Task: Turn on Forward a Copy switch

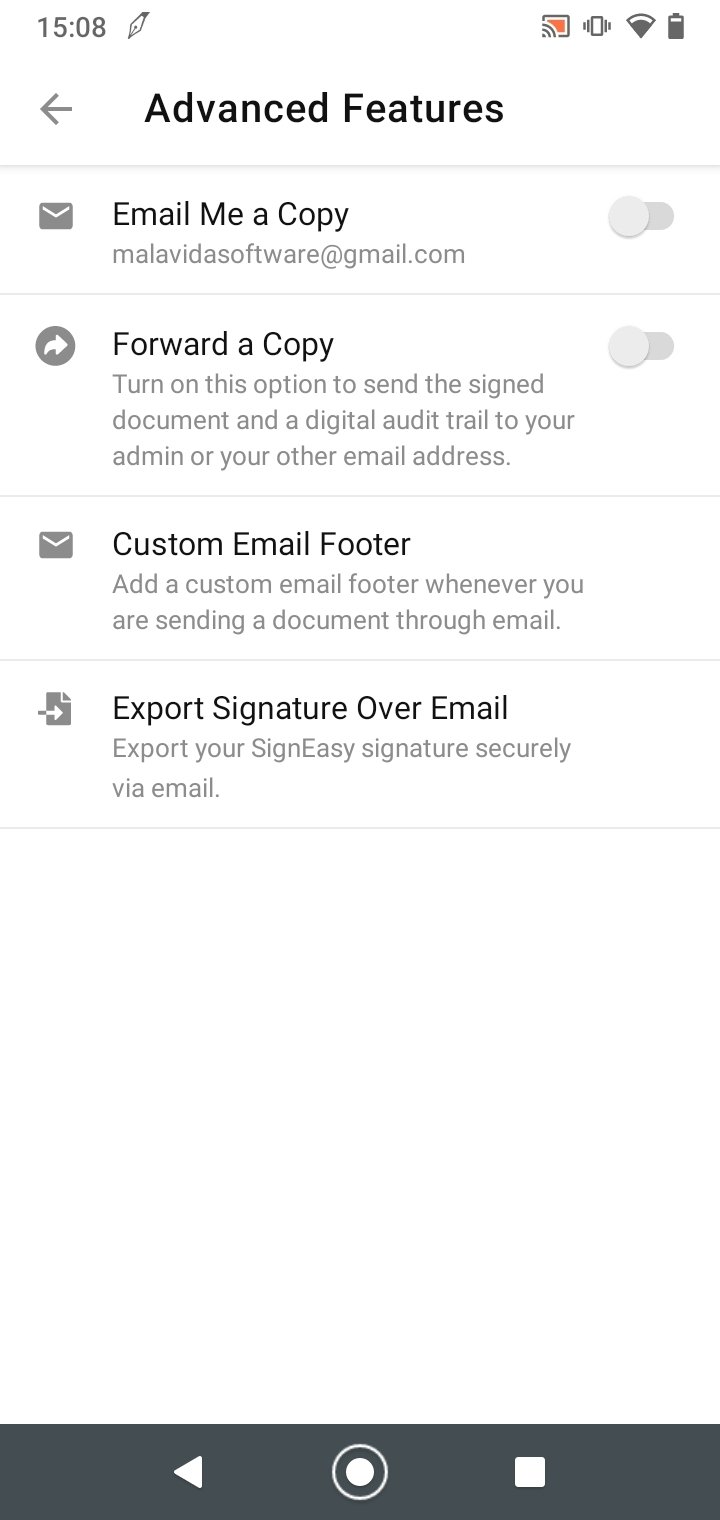Action: (641, 347)
